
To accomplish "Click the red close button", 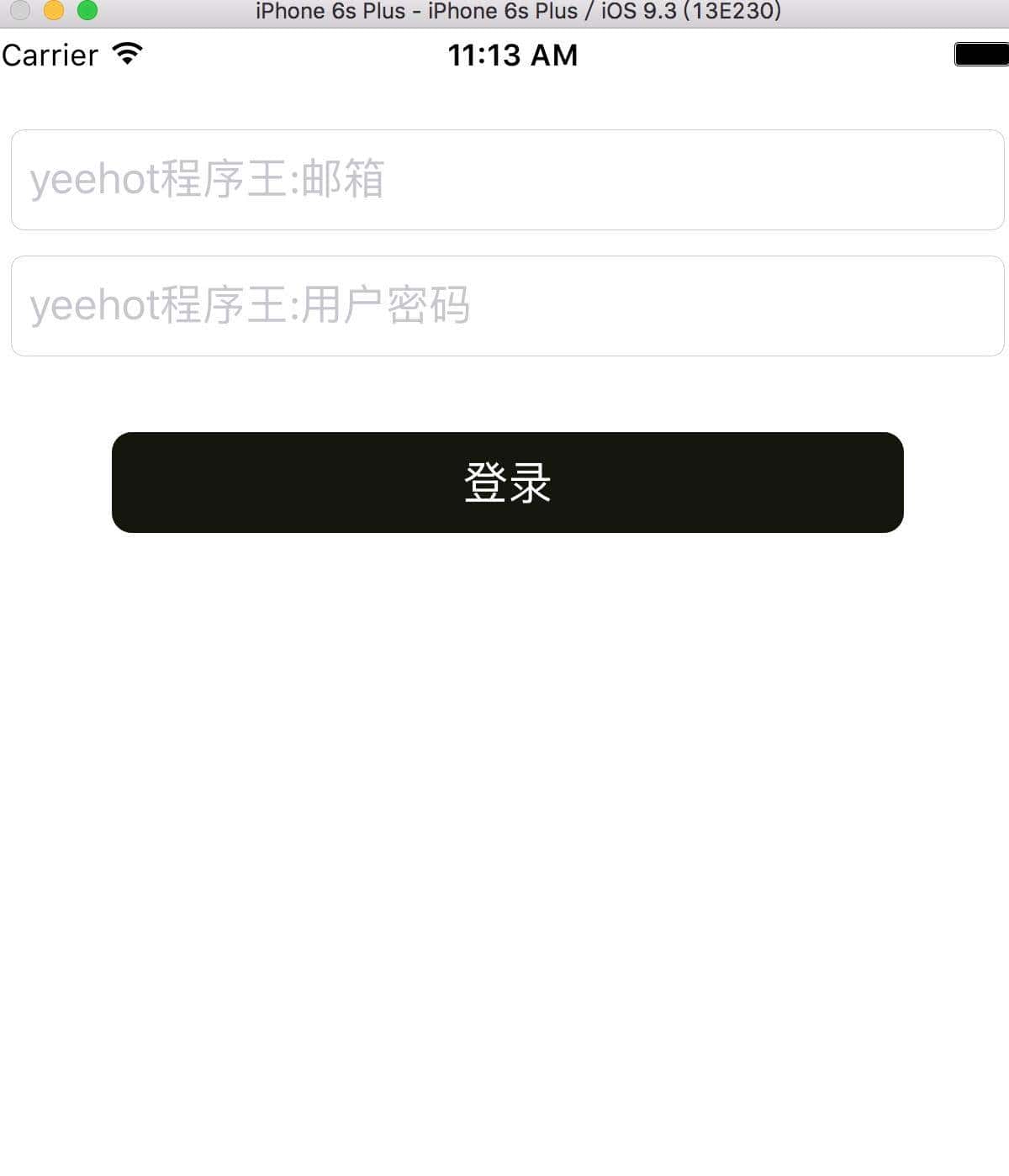I will tap(20, 11).
